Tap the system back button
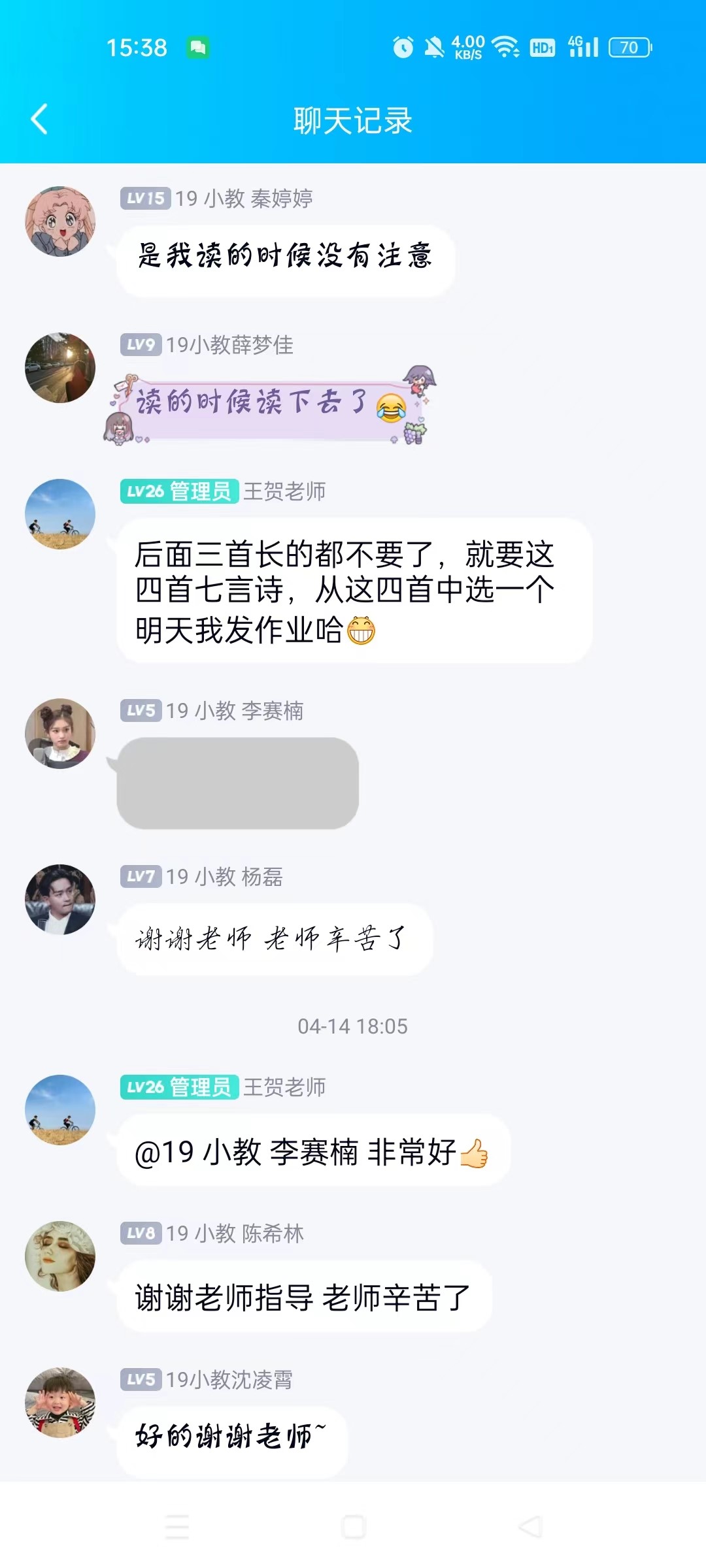This screenshot has height=1568, width=706. pos(530,1527)
